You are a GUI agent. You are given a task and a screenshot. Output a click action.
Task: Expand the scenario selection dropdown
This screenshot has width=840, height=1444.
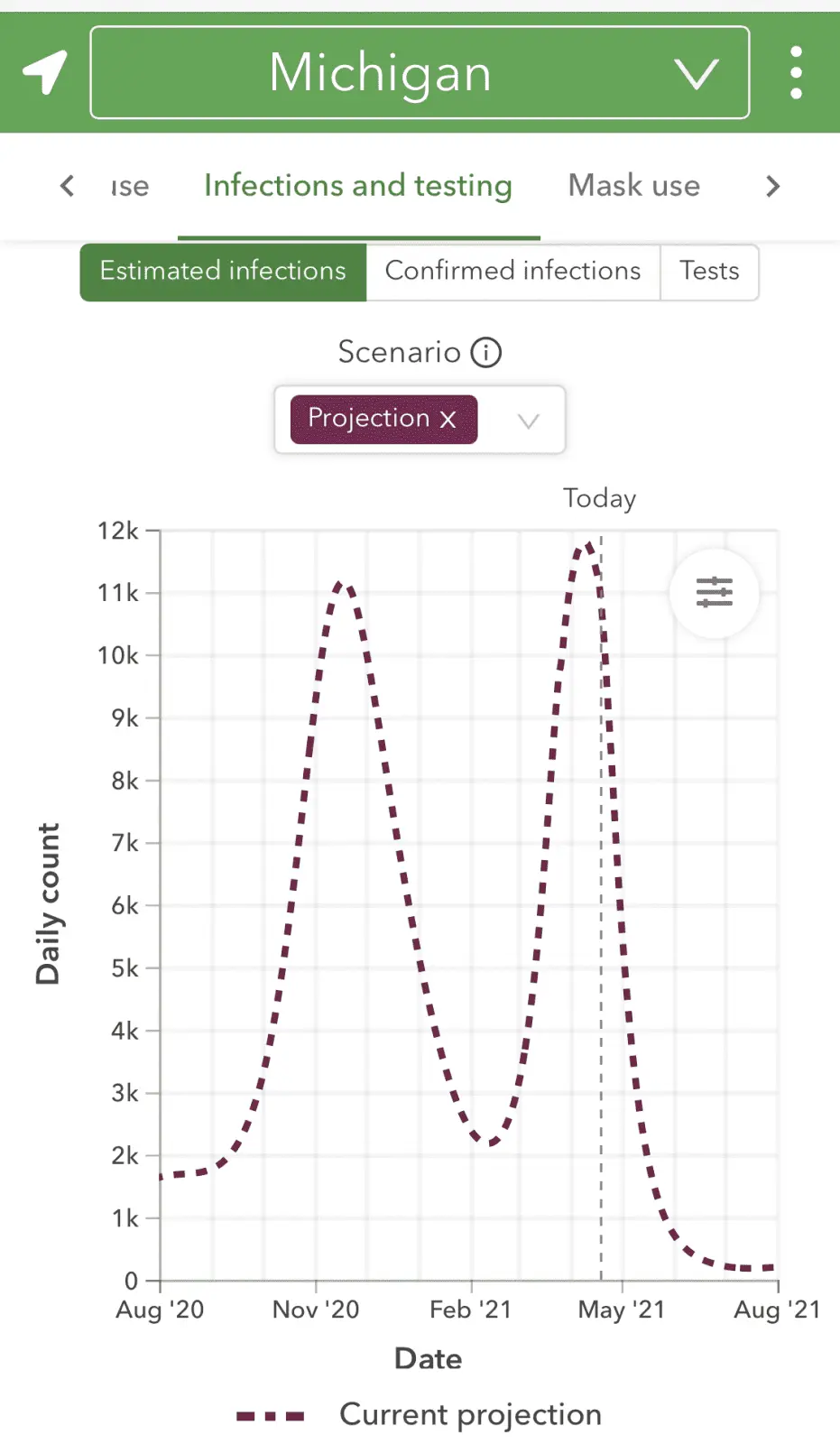pyautogui.click(x=529, y=421)
